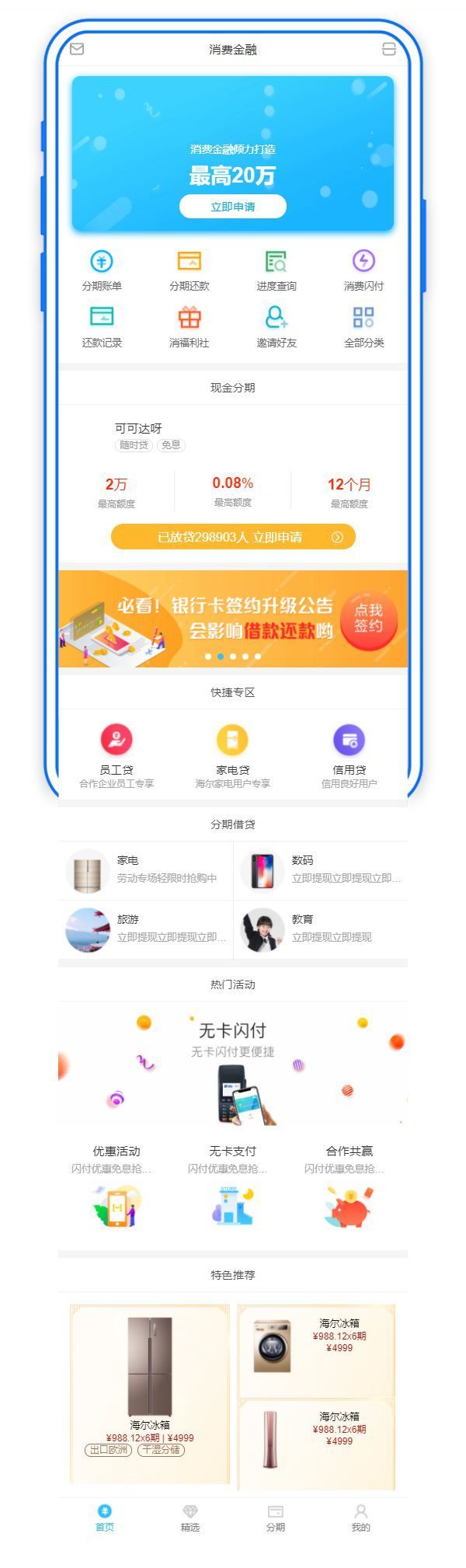Image resolution: width=466 pixels, height=1568 pixels.
Task: Open the 数码 installment category
Action: pyautogui.click(x=320, y=870)
